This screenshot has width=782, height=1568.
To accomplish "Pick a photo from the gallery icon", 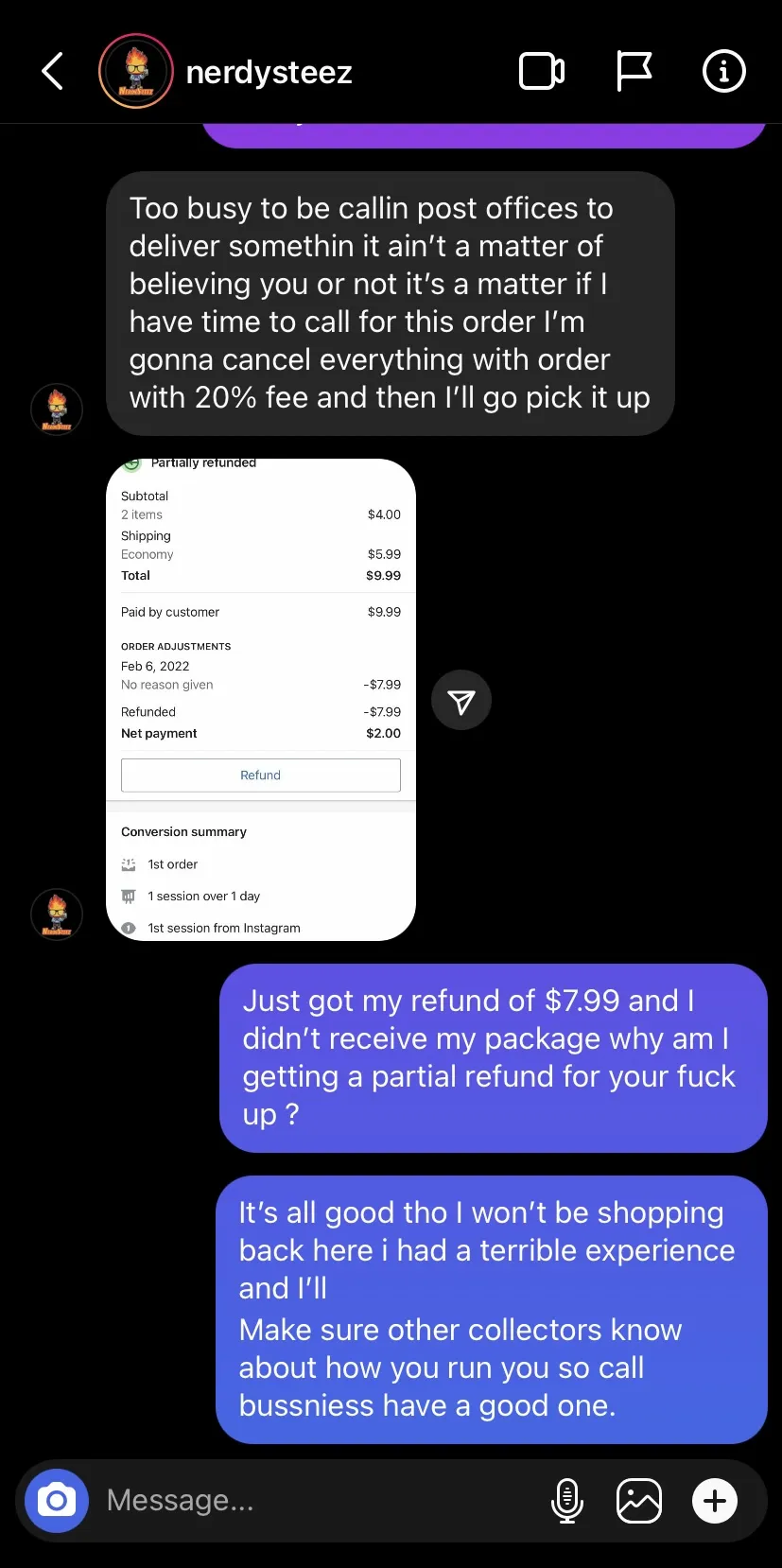I will click(x=639, y=1501).
